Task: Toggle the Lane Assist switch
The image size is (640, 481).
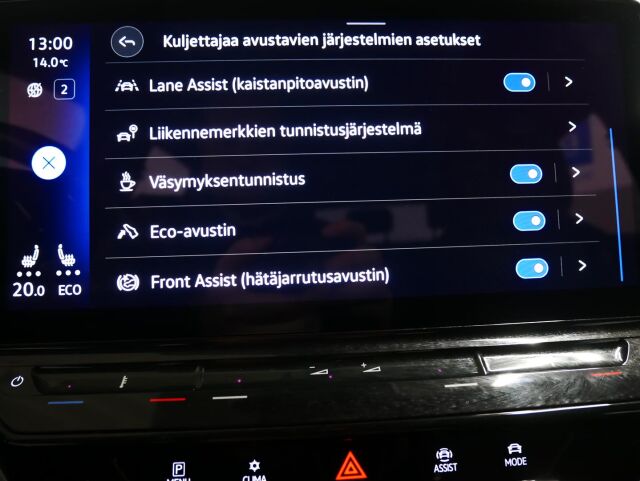Action: (x=520, y=82)
